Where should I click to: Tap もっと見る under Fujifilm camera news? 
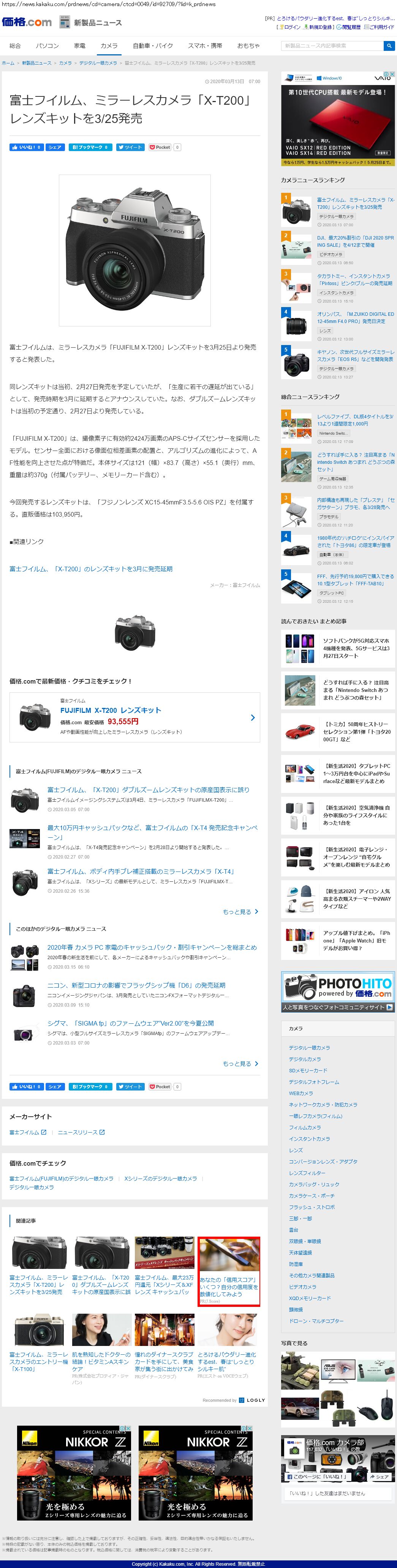pyautogui.click(x=240, y=911)
